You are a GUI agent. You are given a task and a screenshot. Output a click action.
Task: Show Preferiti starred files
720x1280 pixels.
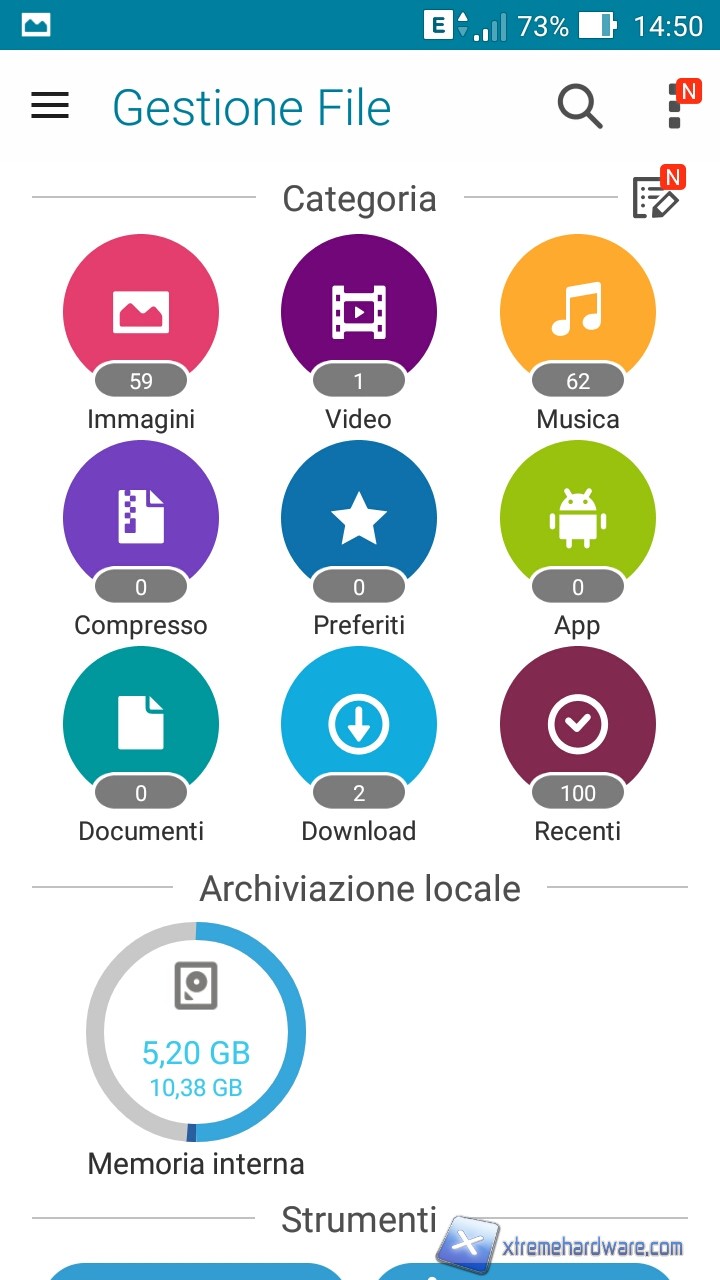tap(359, 519)
